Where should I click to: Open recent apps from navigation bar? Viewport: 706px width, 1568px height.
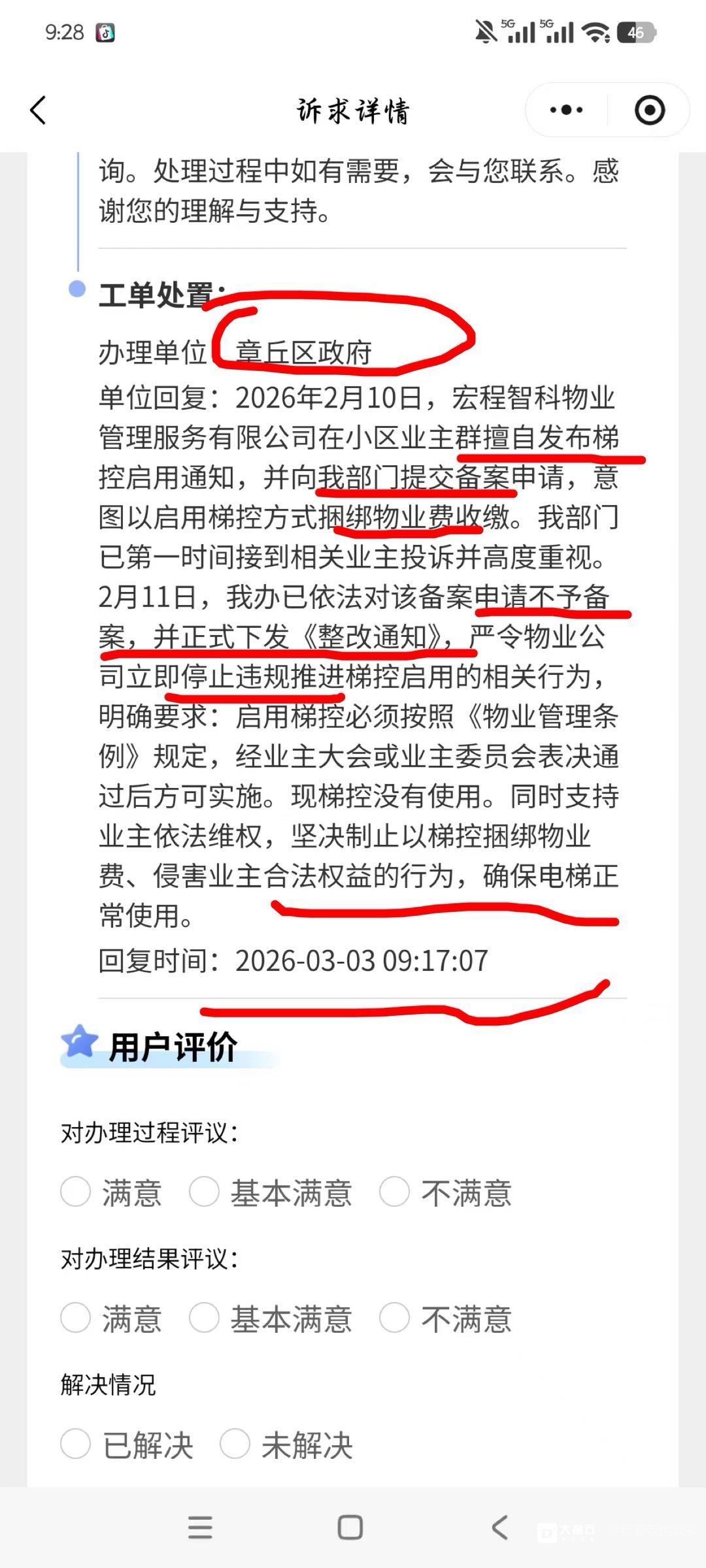(x=200, y=1527)
